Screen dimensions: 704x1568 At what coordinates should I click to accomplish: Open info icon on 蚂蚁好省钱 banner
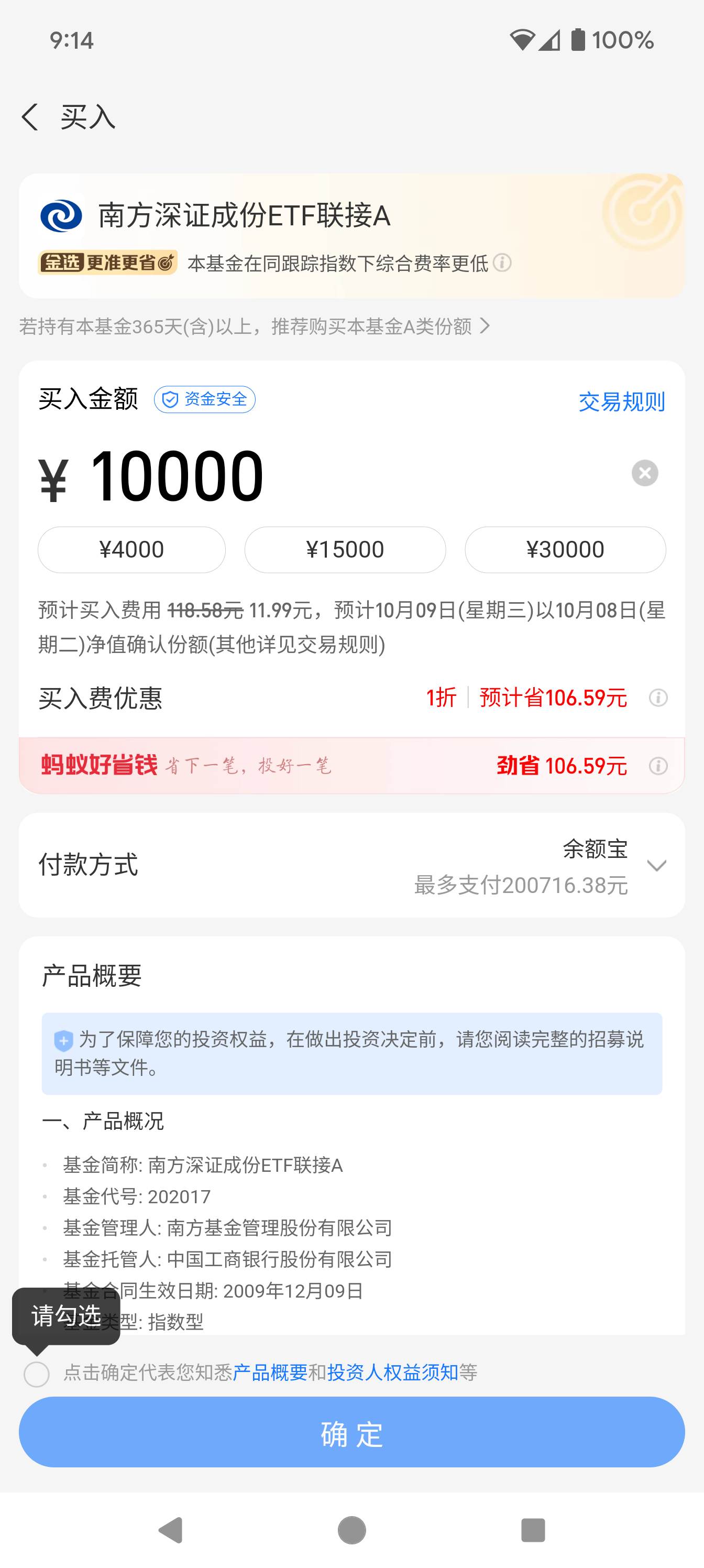tap(658, 766)
